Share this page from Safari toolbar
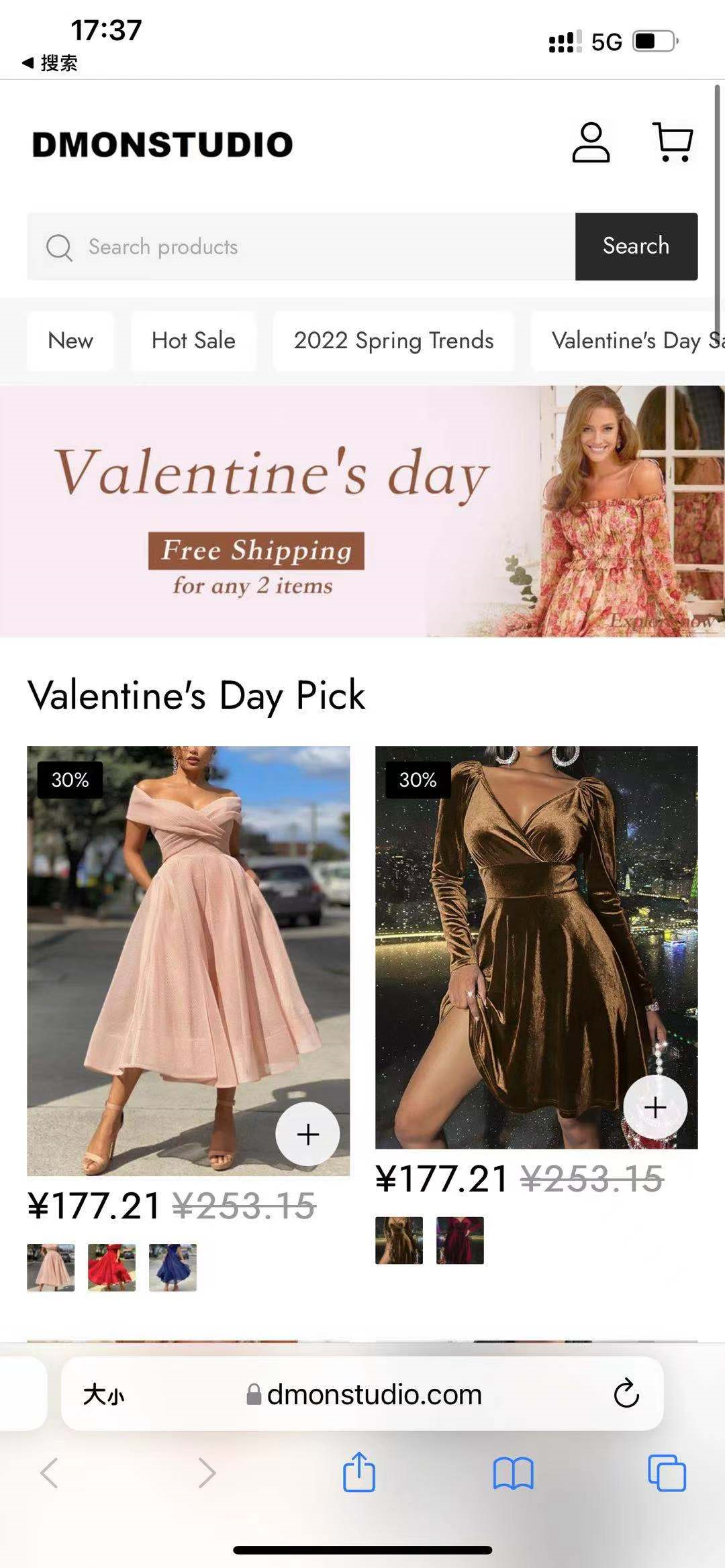 pyautogui.click(x=359, y=1473)
